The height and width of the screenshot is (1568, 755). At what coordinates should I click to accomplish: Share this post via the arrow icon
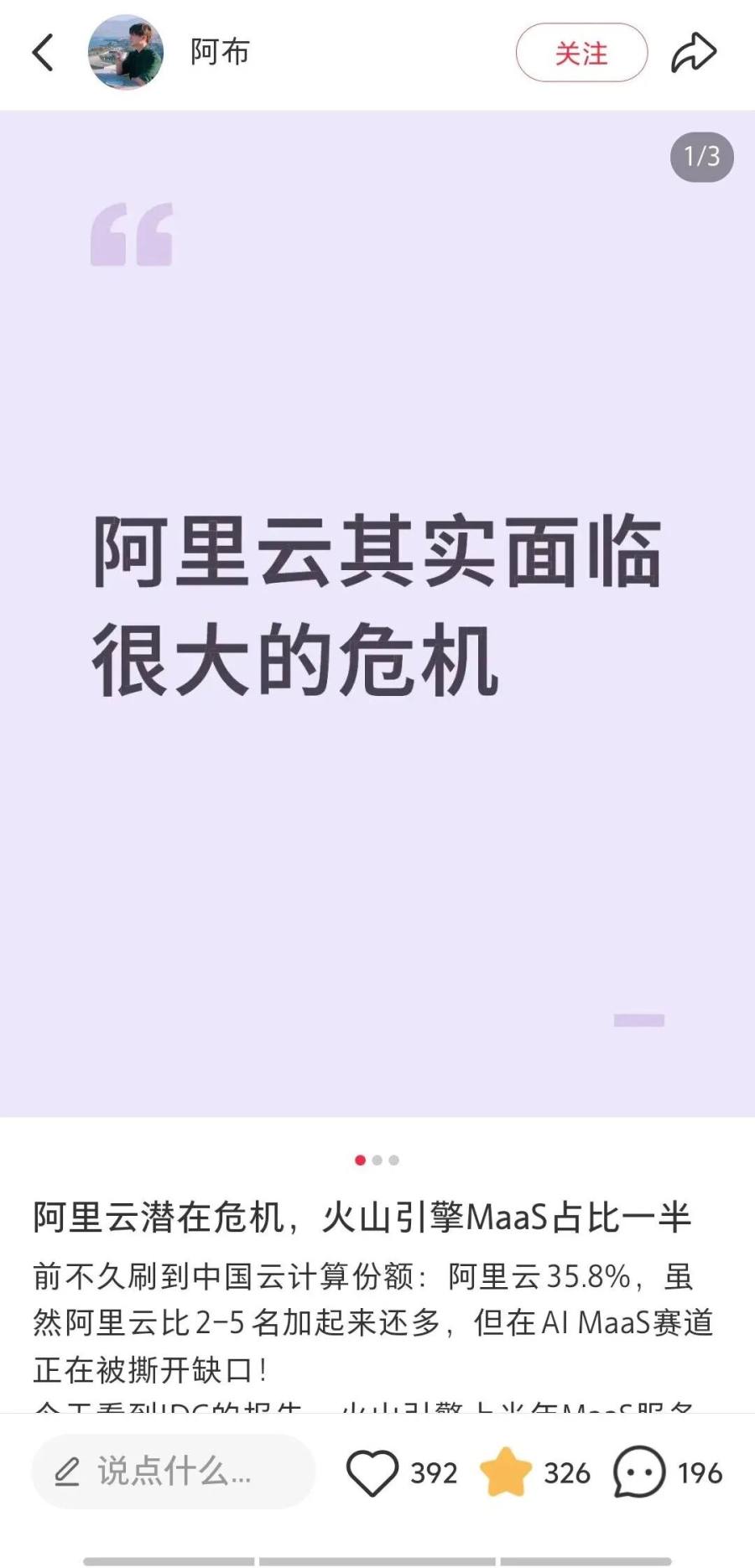click(694, 53)
